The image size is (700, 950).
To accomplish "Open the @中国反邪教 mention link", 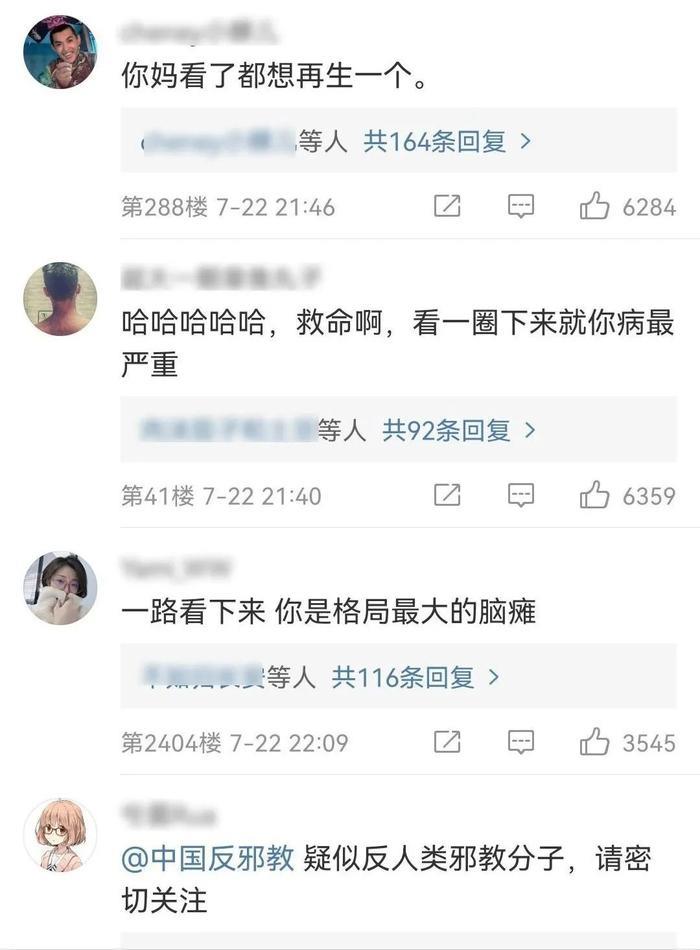I will [x=208, y=859].
